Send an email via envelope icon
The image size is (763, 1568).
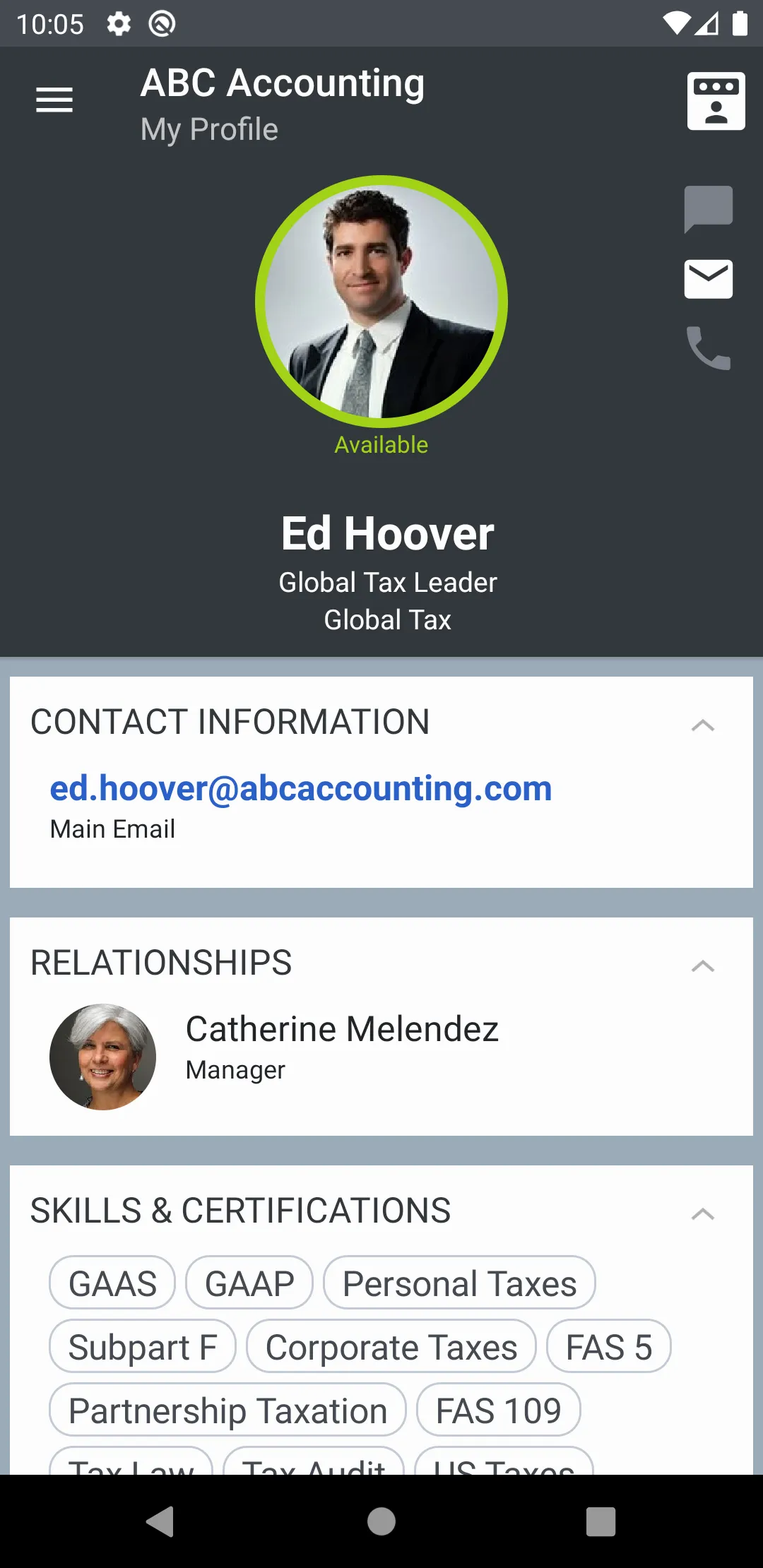point(708,279)
